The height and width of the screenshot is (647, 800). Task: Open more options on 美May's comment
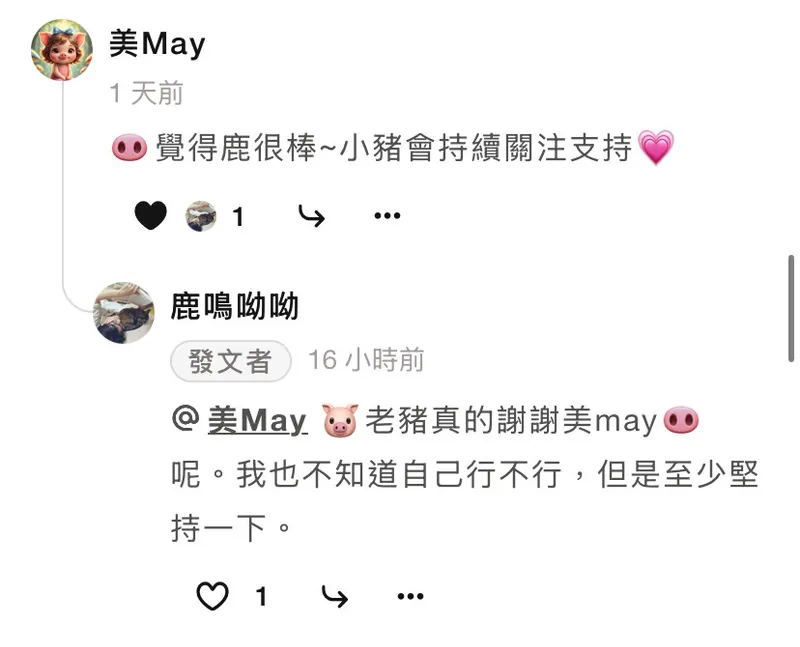tap(387, 216)
